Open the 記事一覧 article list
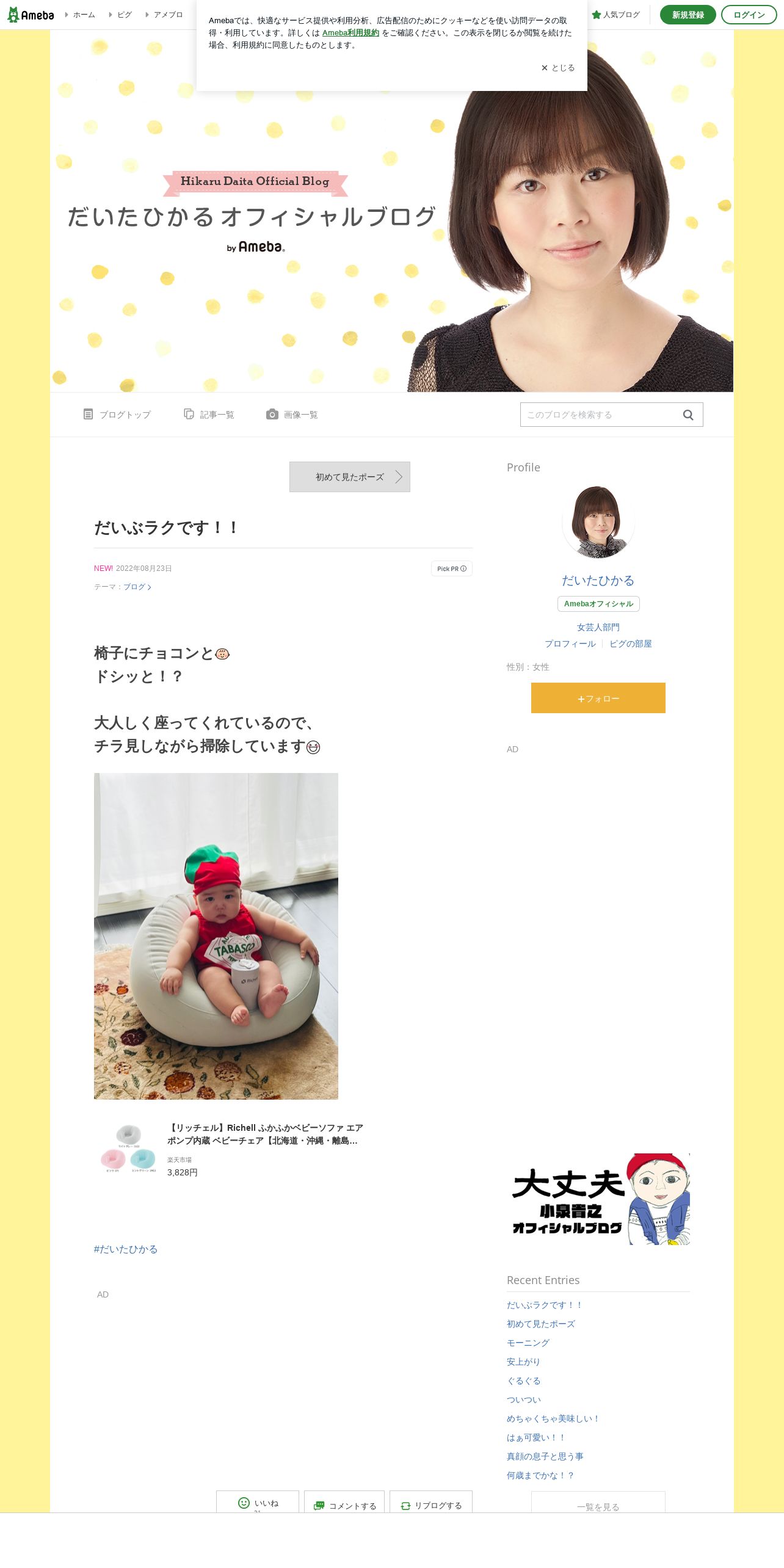Screen dimensions: 784x1568 tap(209, 415)
